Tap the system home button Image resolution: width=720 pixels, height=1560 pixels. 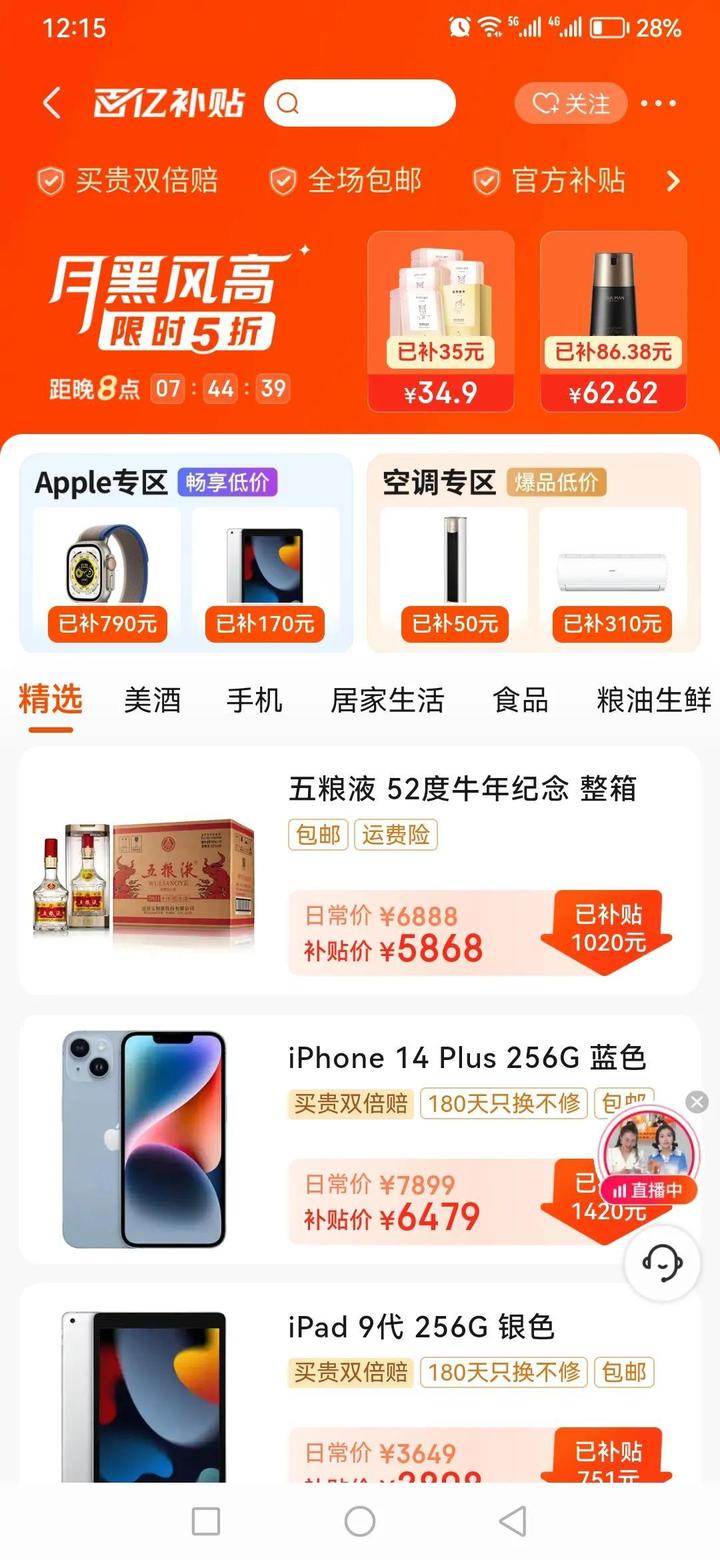coord(360,1521)
